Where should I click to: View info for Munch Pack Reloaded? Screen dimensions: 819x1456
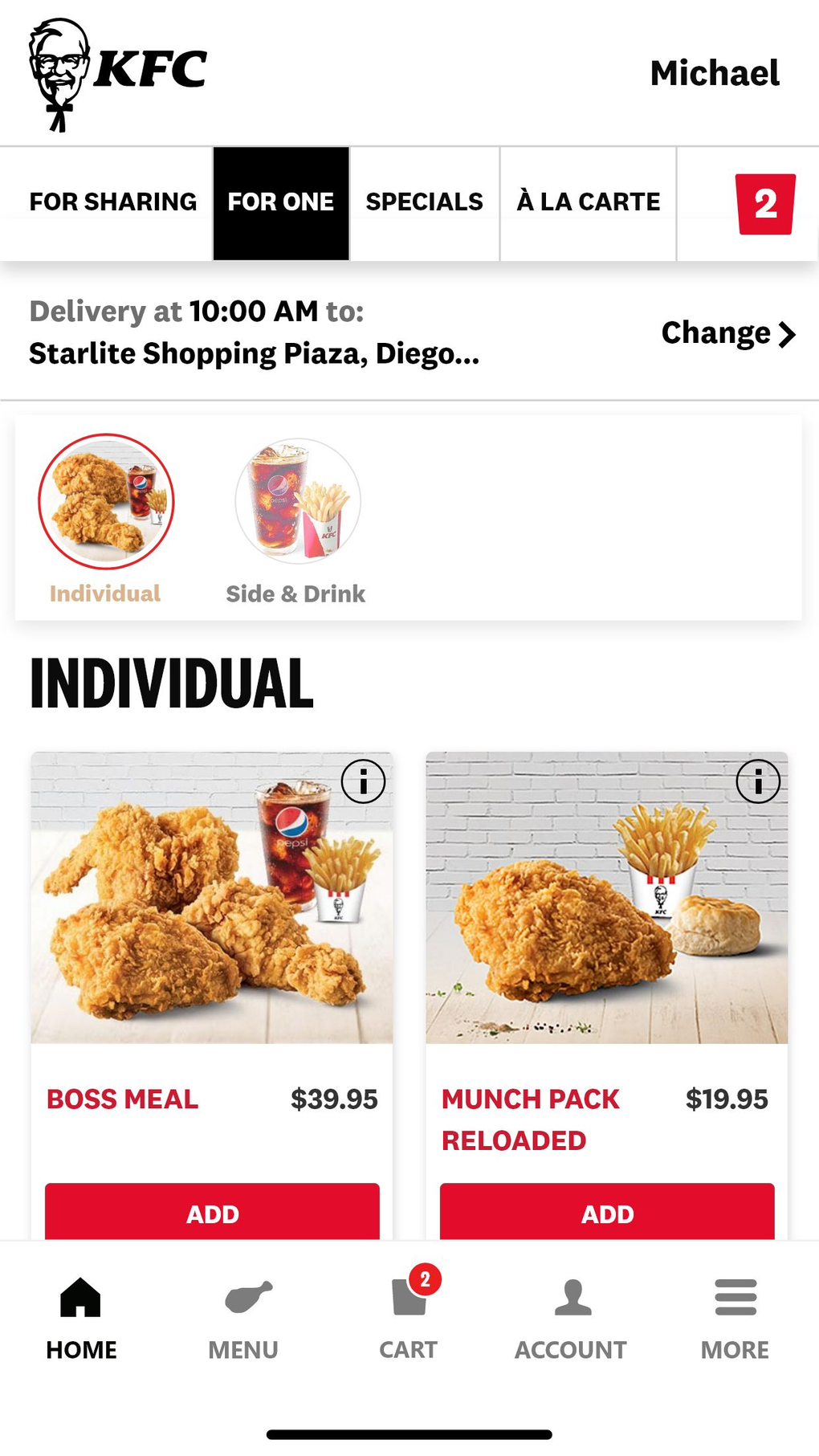coord(758,781)
